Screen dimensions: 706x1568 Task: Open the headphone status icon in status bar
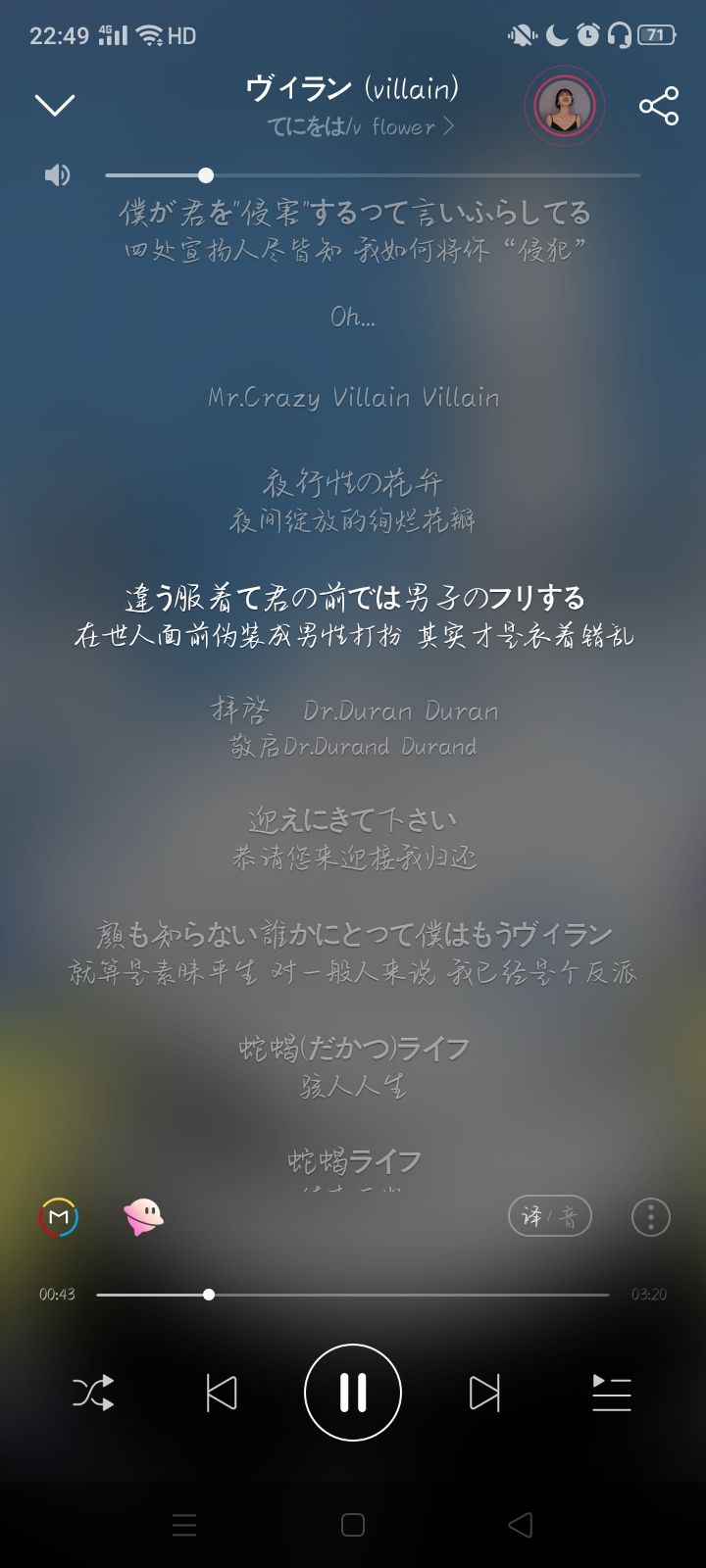point(618,32)
